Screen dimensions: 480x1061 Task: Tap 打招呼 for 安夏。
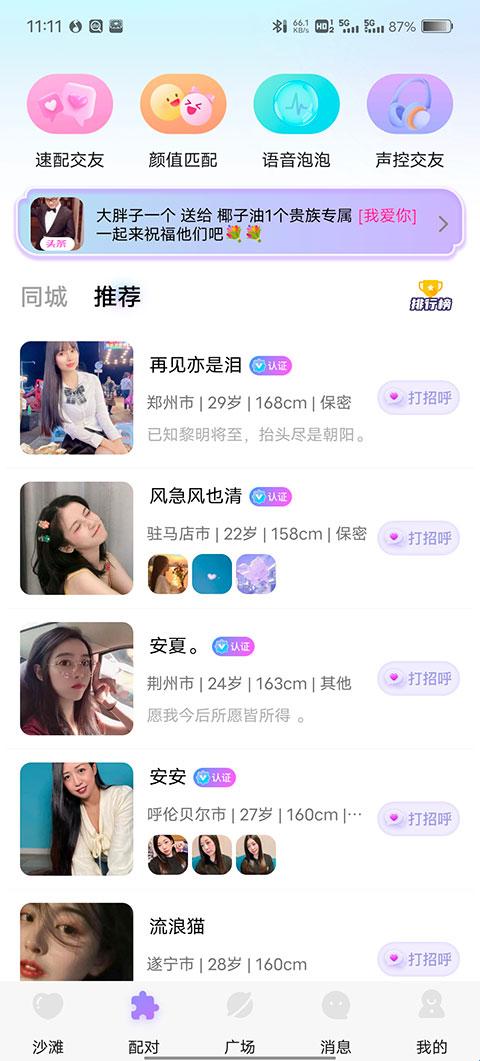pos(418,679)
